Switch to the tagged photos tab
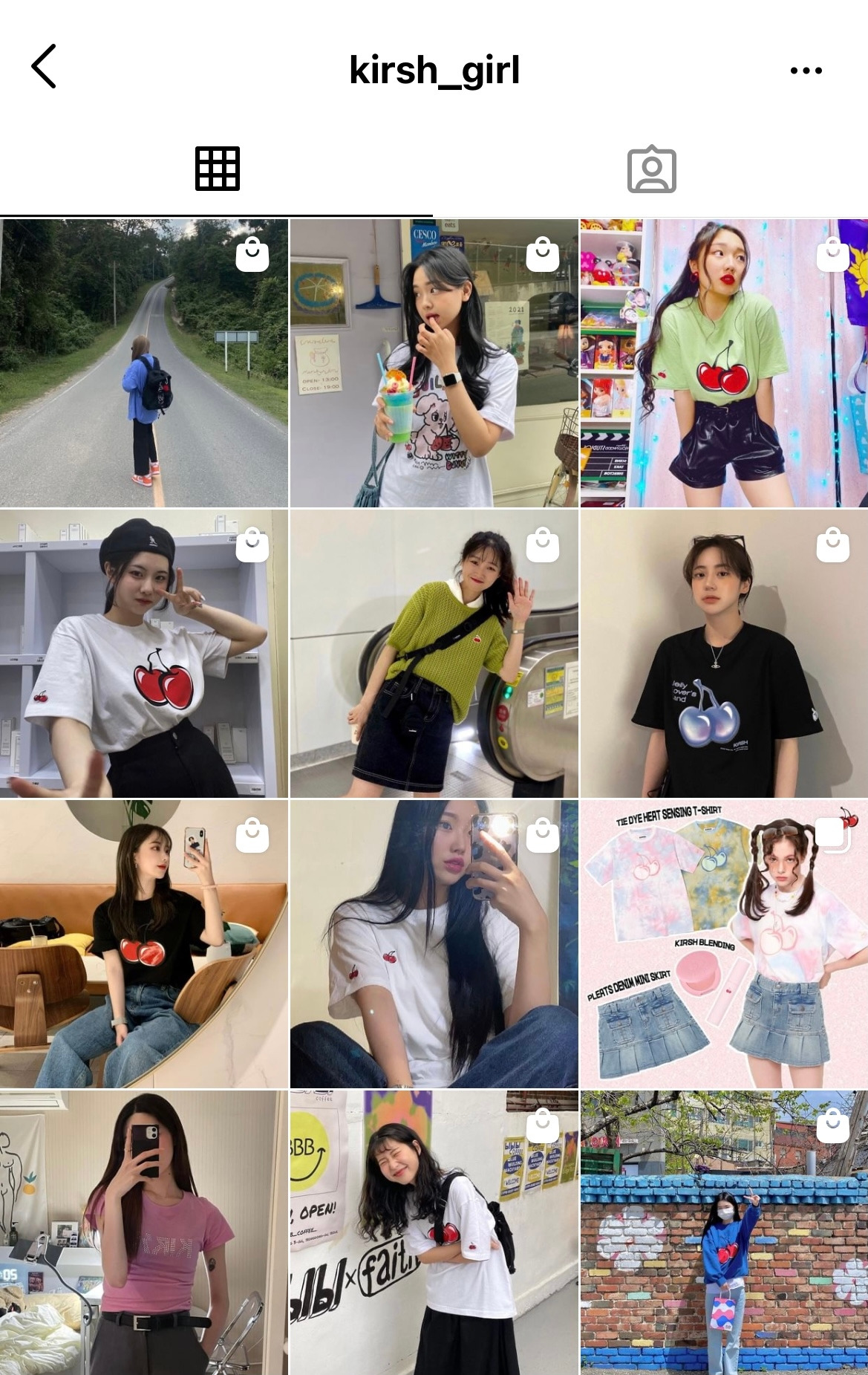Screen dimensions: 868x1375 pyautogui.click(x=651, y=169)
